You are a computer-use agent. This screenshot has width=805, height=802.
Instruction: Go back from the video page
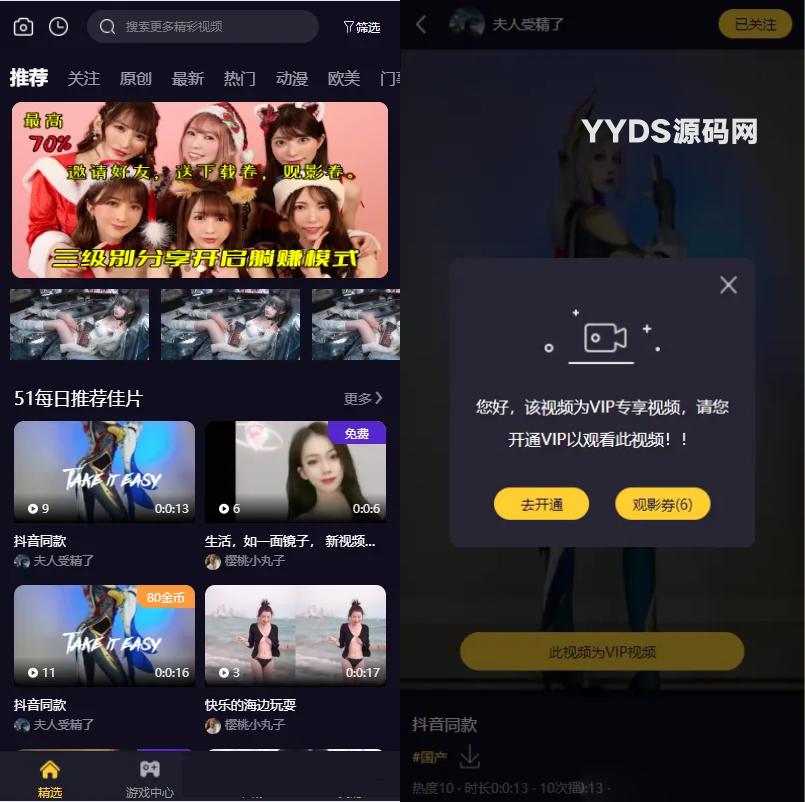(x=421, y=25)
